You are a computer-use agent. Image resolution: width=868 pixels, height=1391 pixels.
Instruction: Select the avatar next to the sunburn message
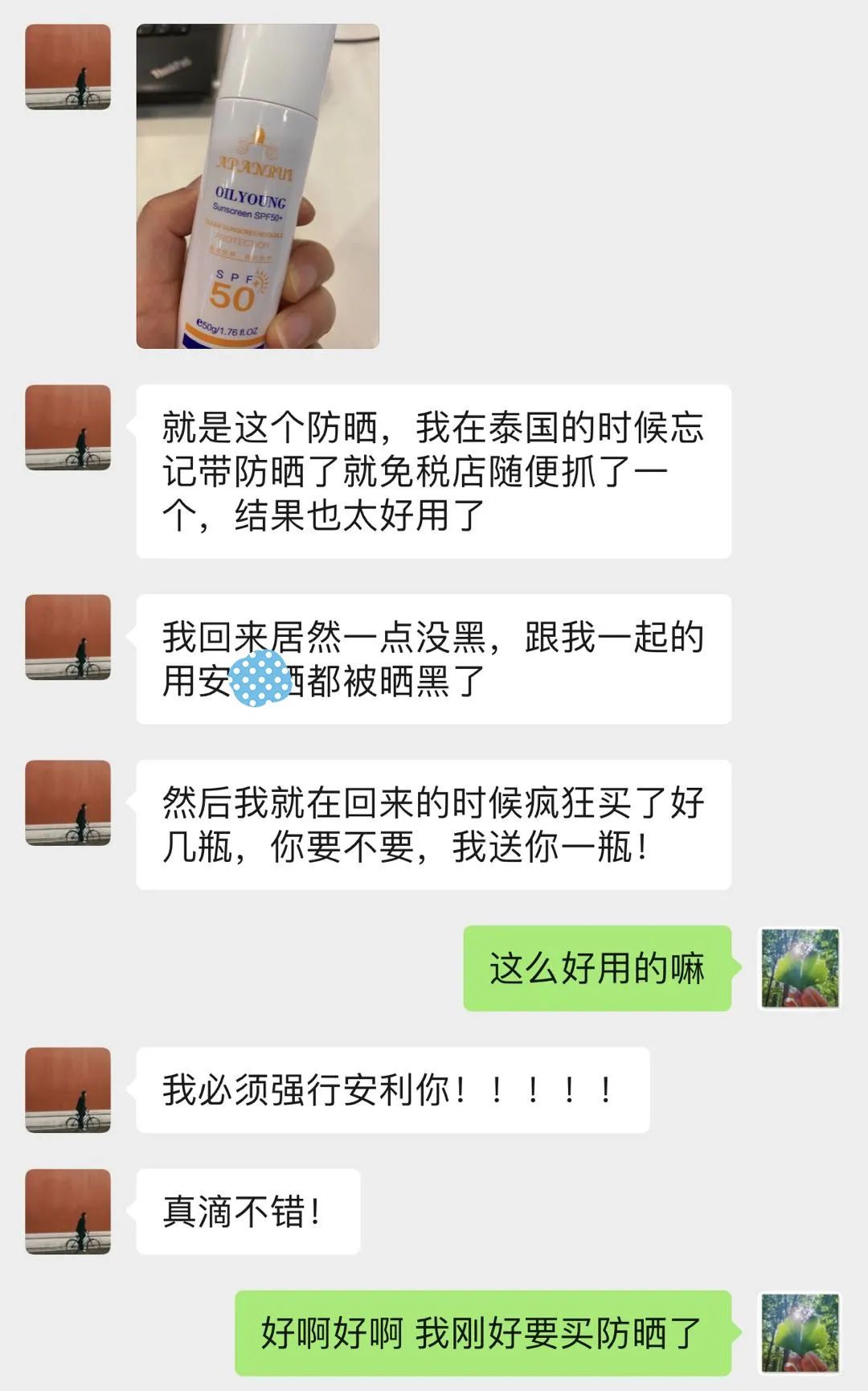tap(68, 635)
